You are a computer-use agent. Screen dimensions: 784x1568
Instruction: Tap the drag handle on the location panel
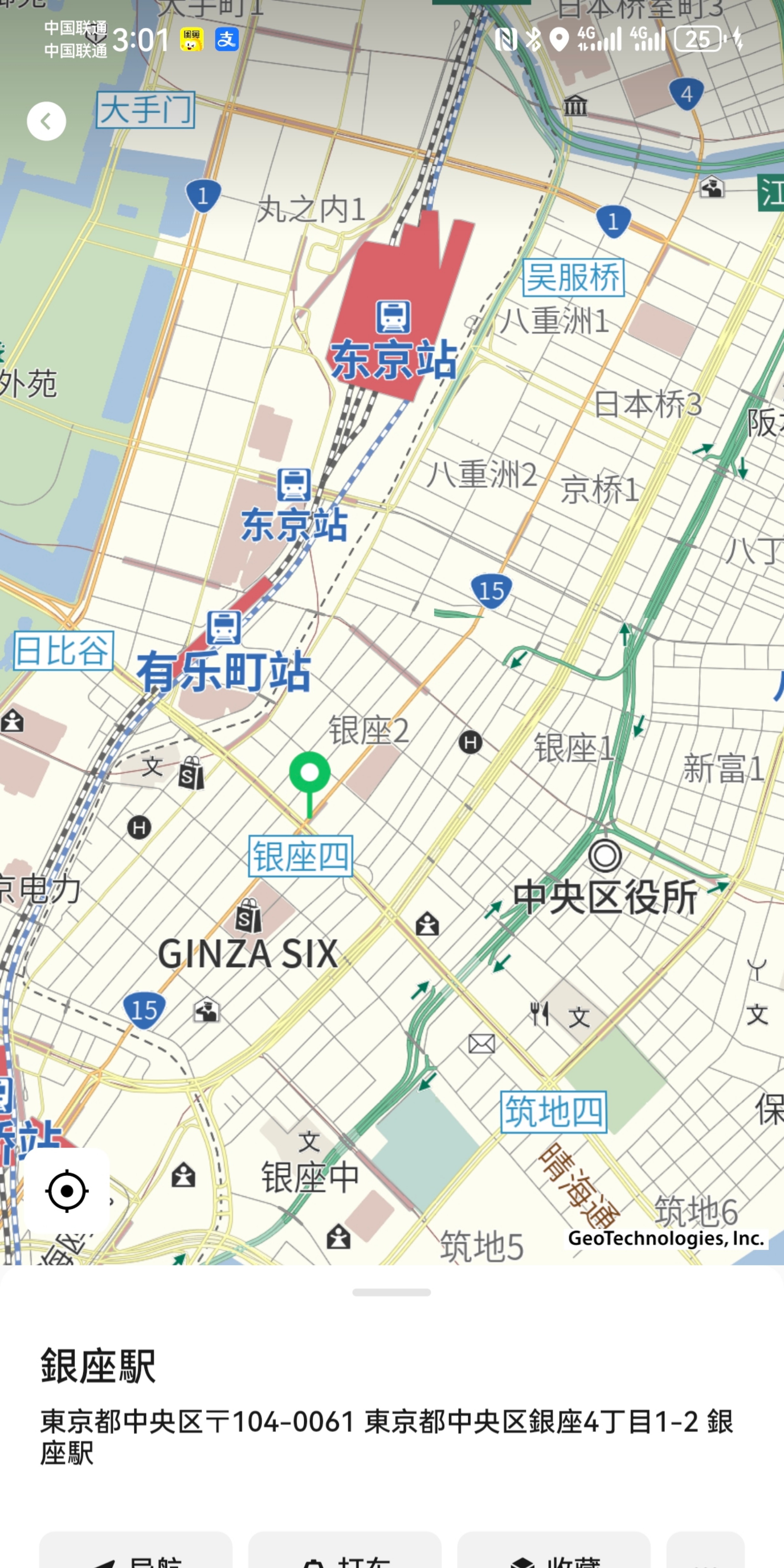click(391, 1292)
